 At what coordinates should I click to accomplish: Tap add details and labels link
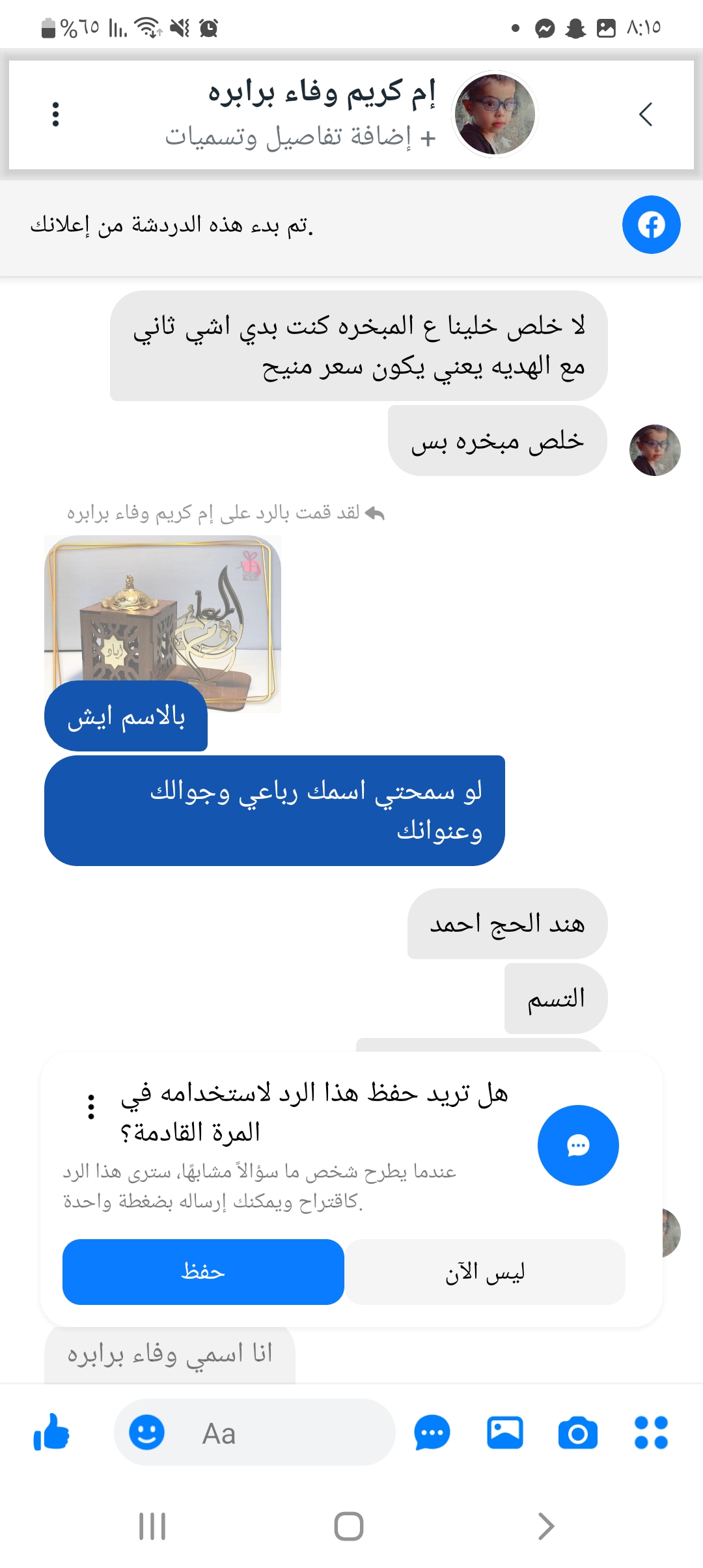[x=299, y=137]
